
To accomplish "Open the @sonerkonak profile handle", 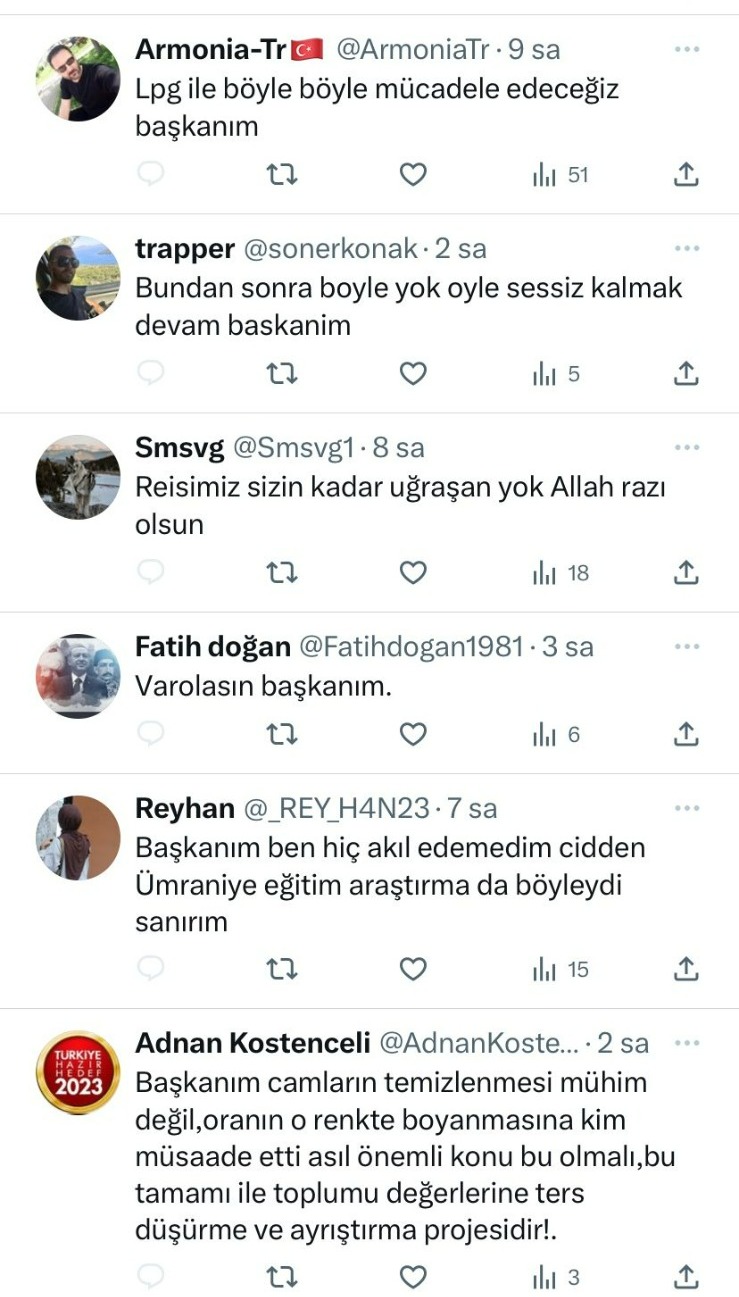I will (x=330, y=248).
